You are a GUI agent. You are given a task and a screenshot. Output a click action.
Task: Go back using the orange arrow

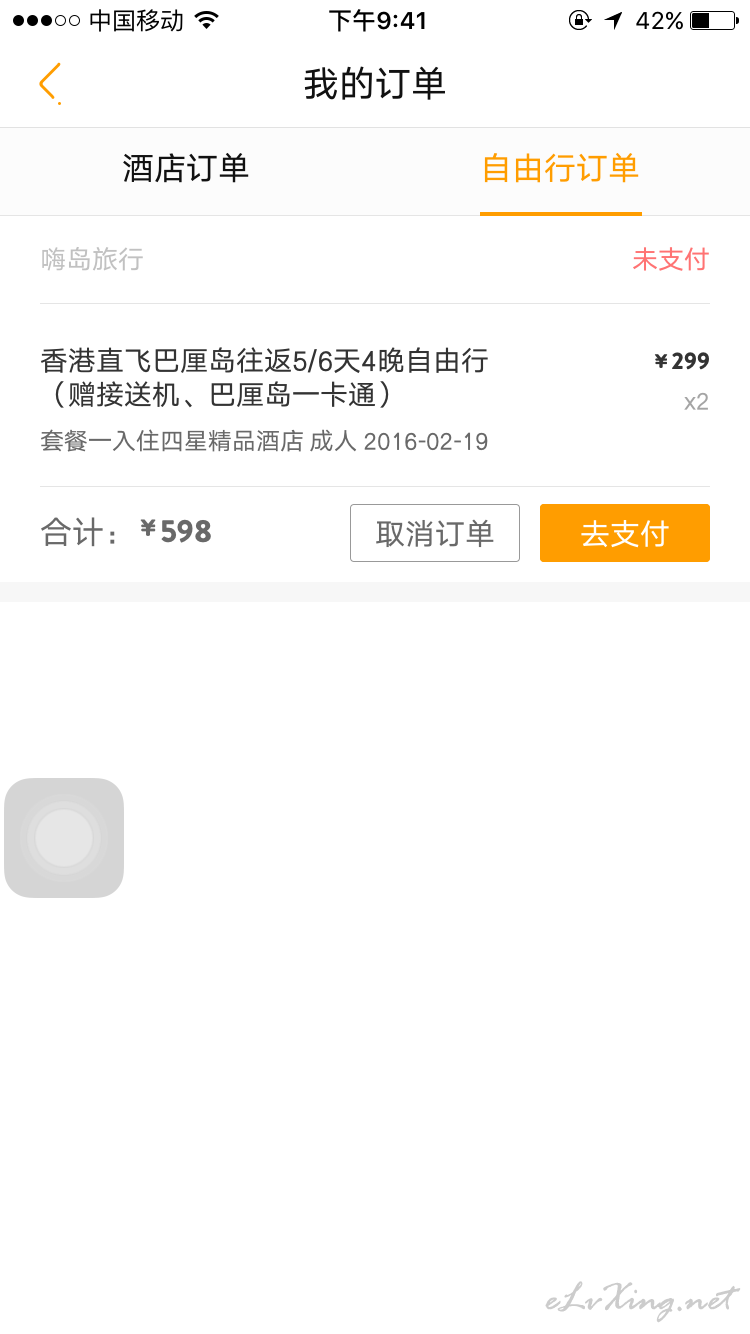pyautogui.click(x=49, y=83)
